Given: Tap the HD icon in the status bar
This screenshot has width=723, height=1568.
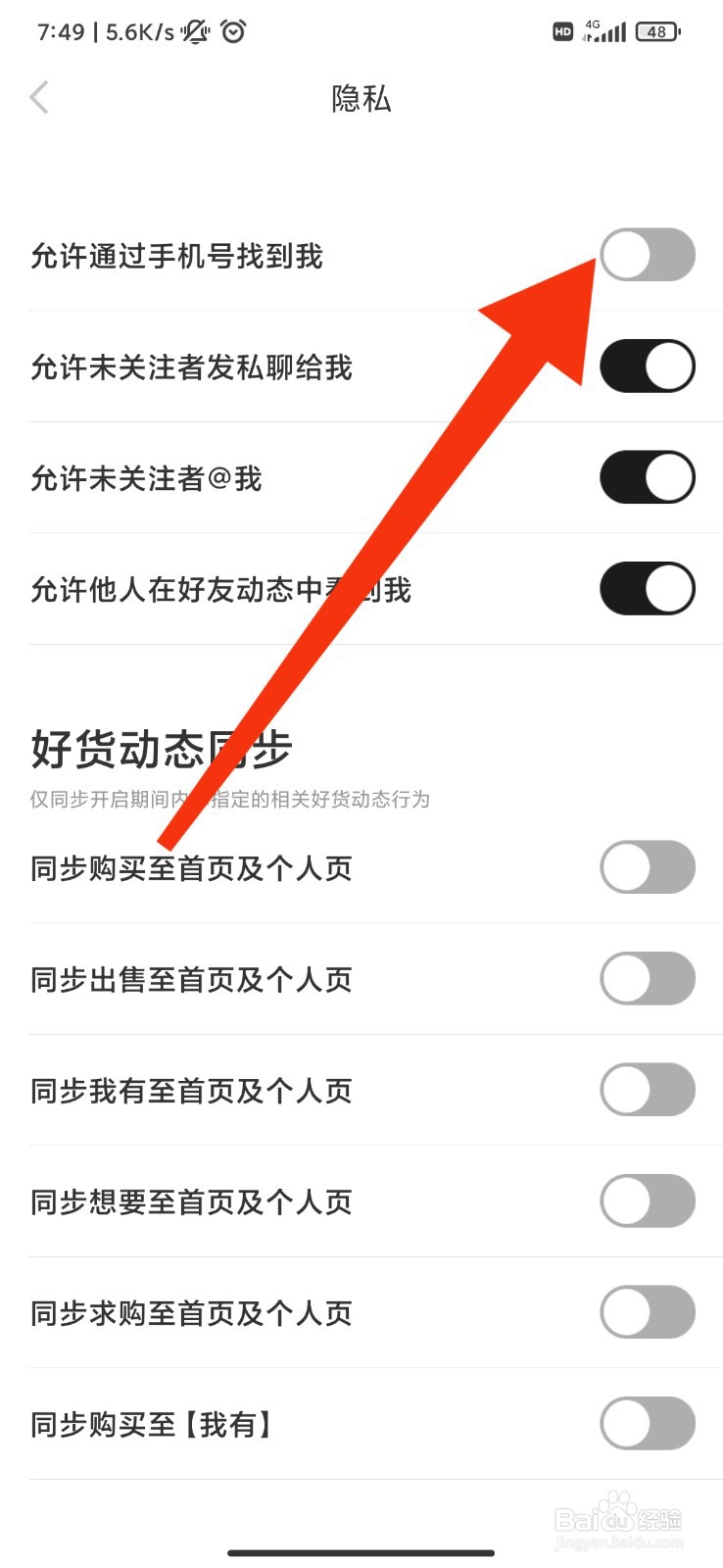Looking at the screenshot, I should [x=562, y=32].
